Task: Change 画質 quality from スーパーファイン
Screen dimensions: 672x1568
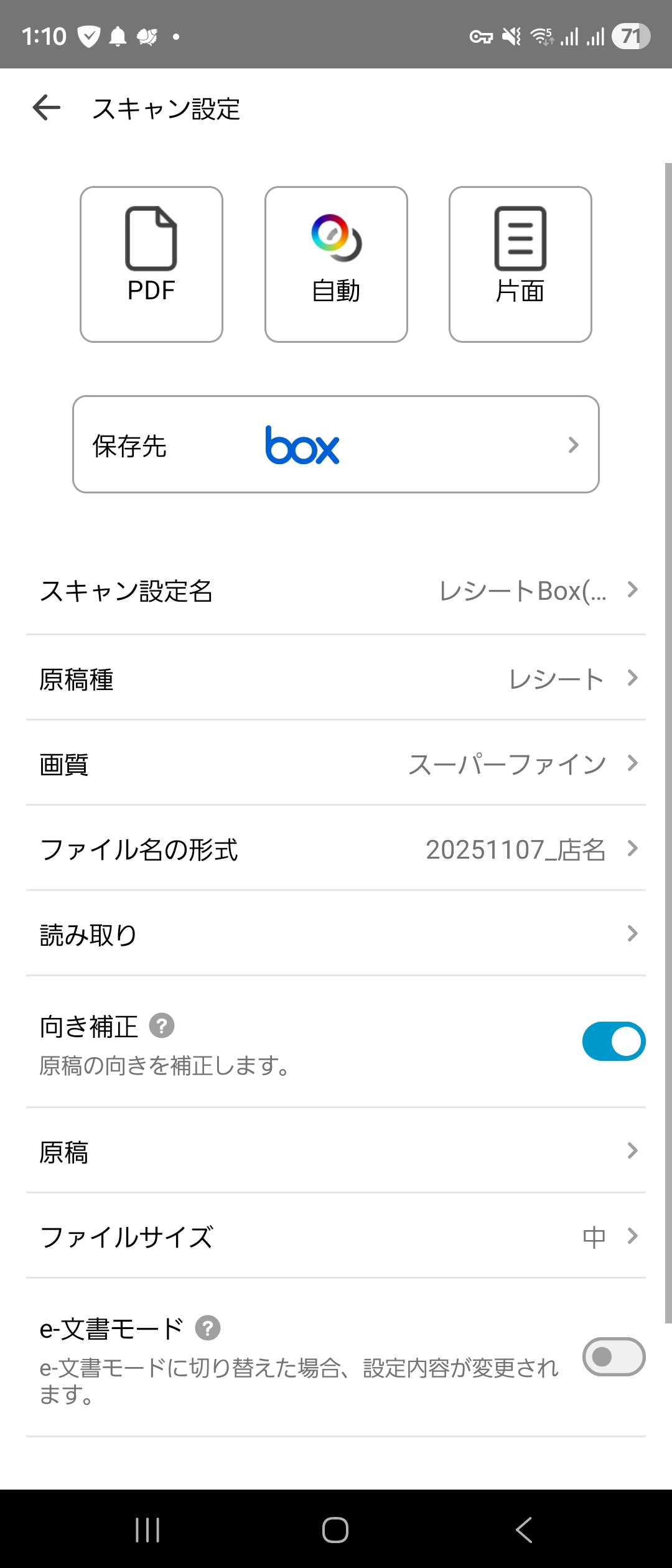Action: (x=336, y=764)
